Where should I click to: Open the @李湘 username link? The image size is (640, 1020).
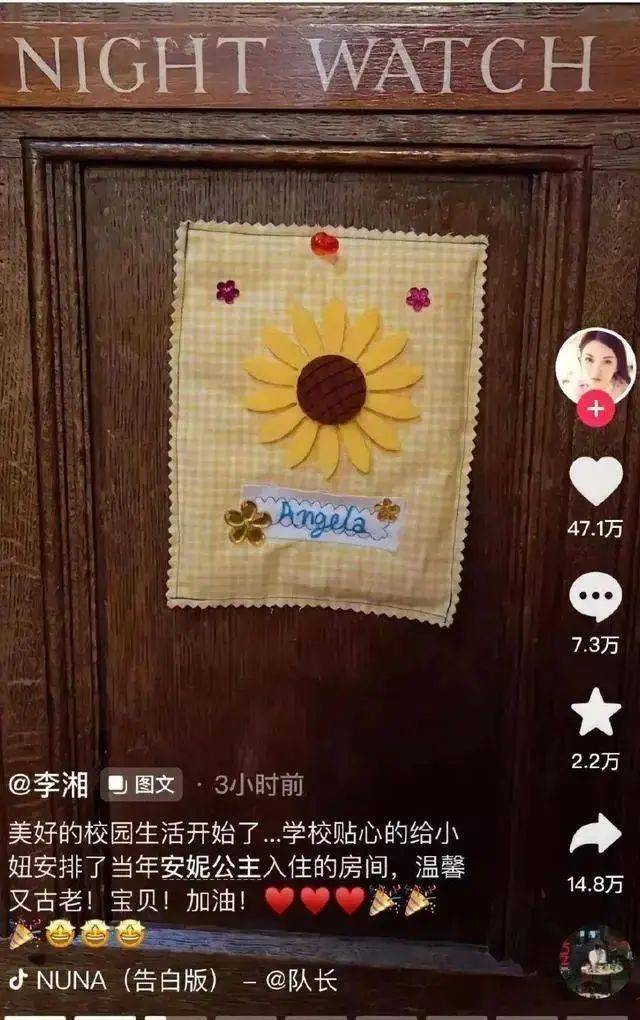click(x=49, y=785)
